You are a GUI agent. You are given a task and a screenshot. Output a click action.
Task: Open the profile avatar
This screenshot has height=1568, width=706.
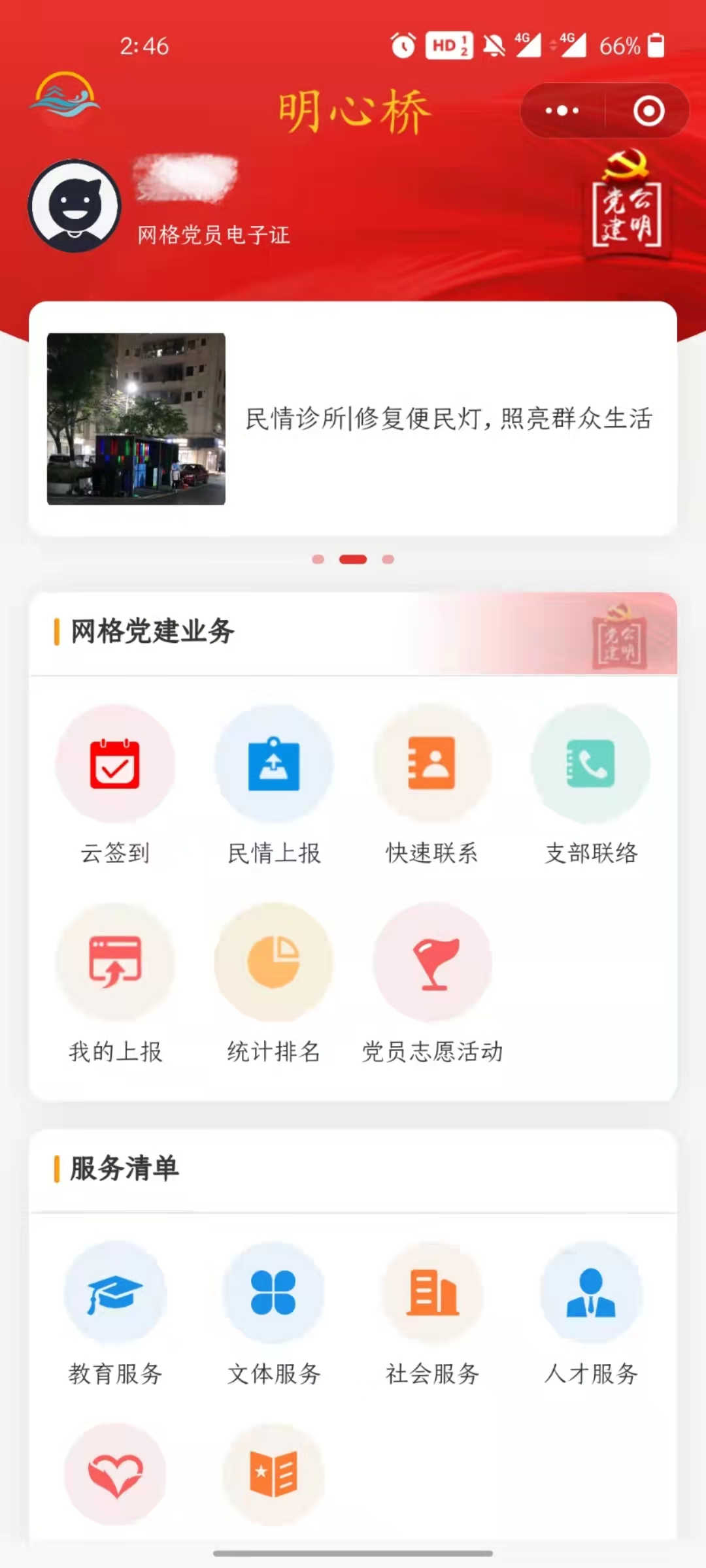point(75,206)
